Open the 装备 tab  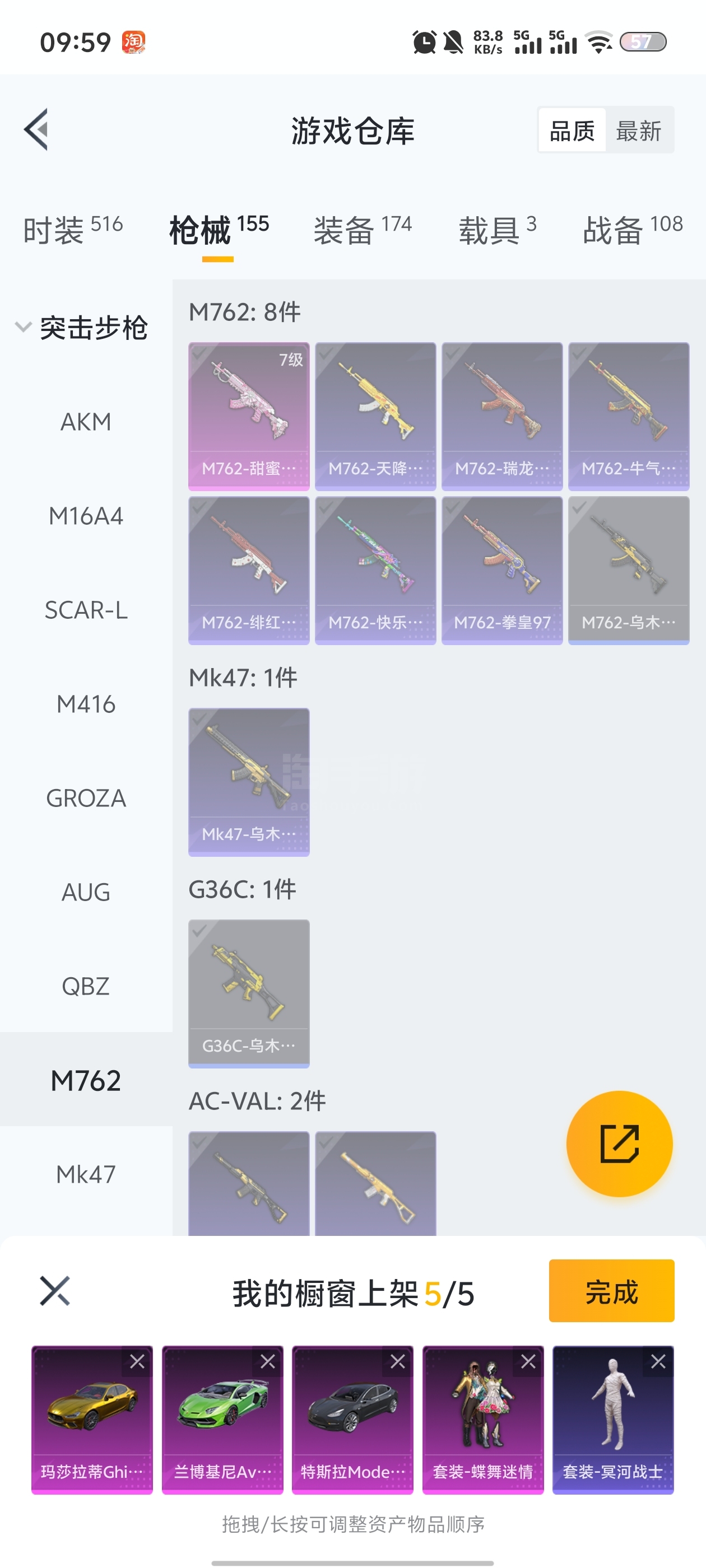point(363,230)
